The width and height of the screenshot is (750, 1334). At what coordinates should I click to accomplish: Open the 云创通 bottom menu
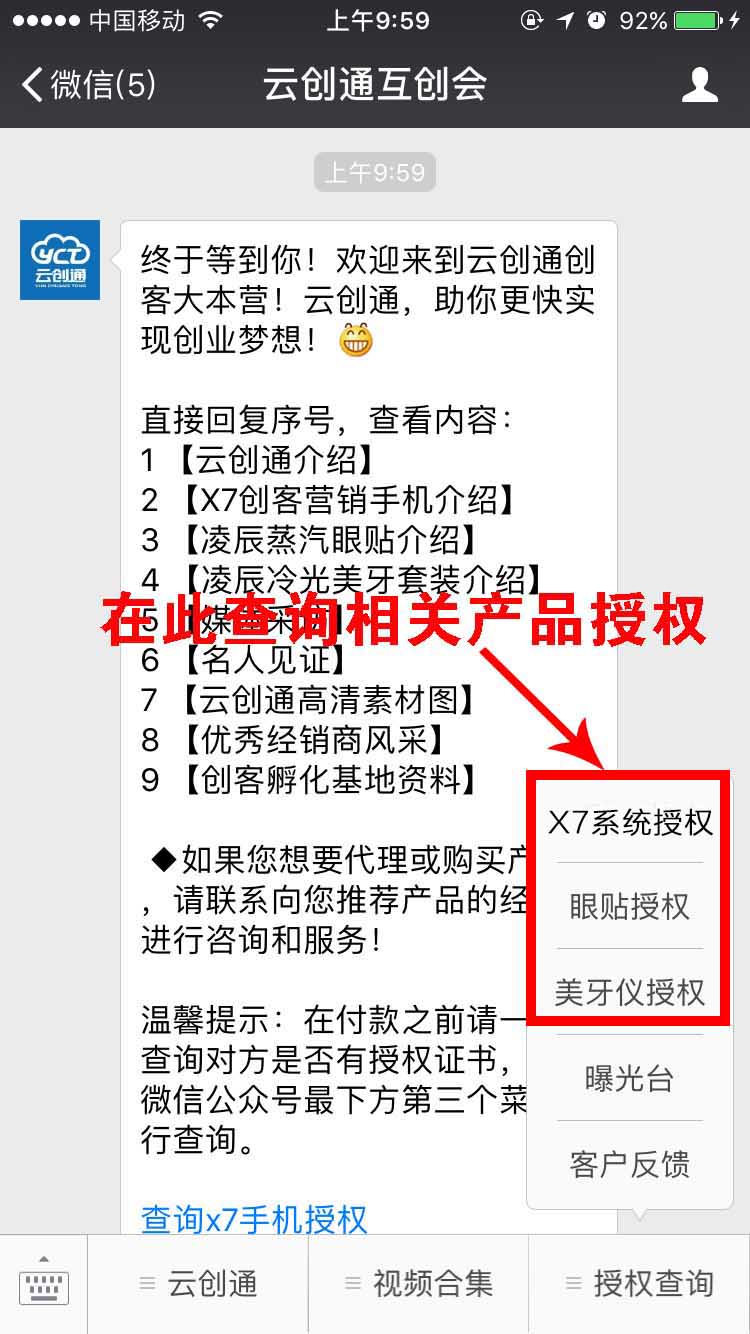198,1284
